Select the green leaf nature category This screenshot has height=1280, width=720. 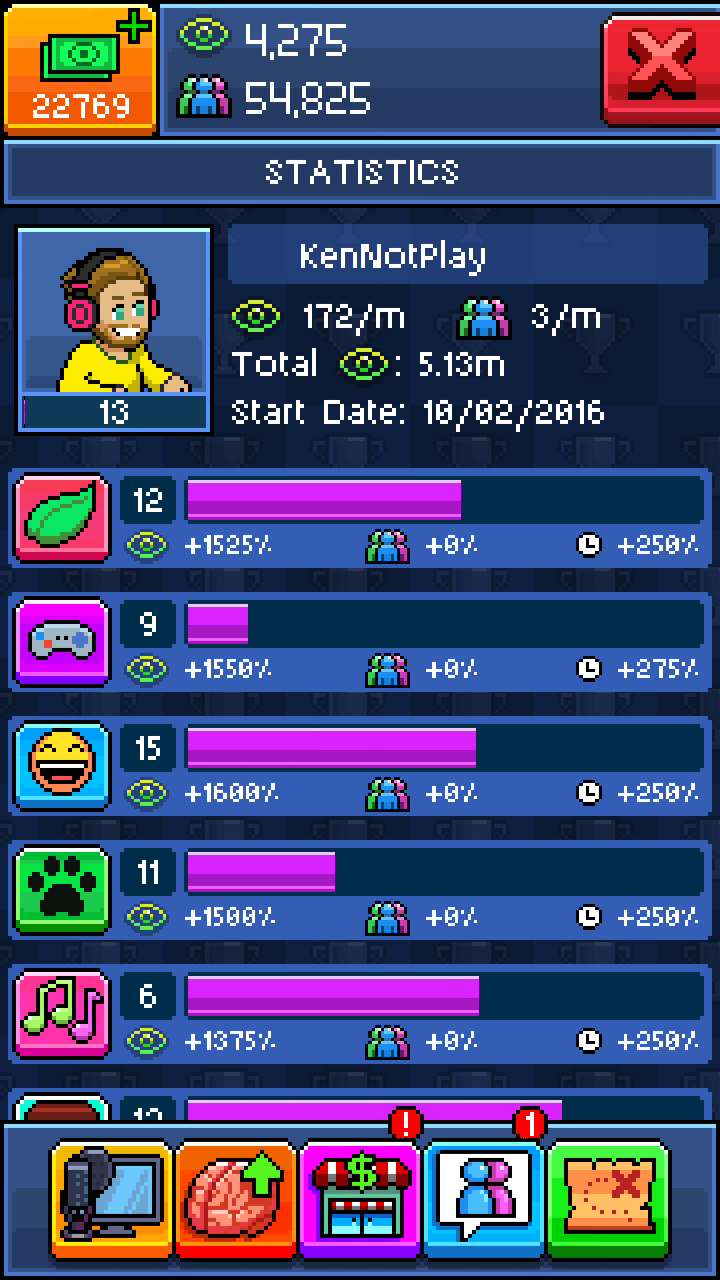(x=62, y=518)
